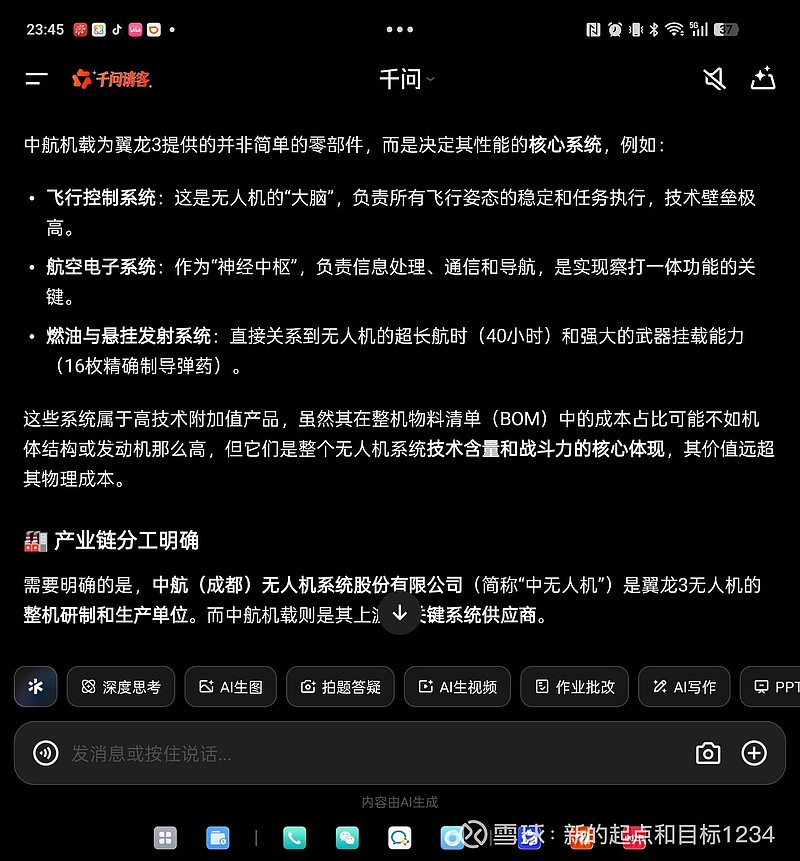Image resolution: width=800 pixels, height=861 pixels.
Task: Open the 千问 model selector dropdown
Action: (x=406, y=78)
